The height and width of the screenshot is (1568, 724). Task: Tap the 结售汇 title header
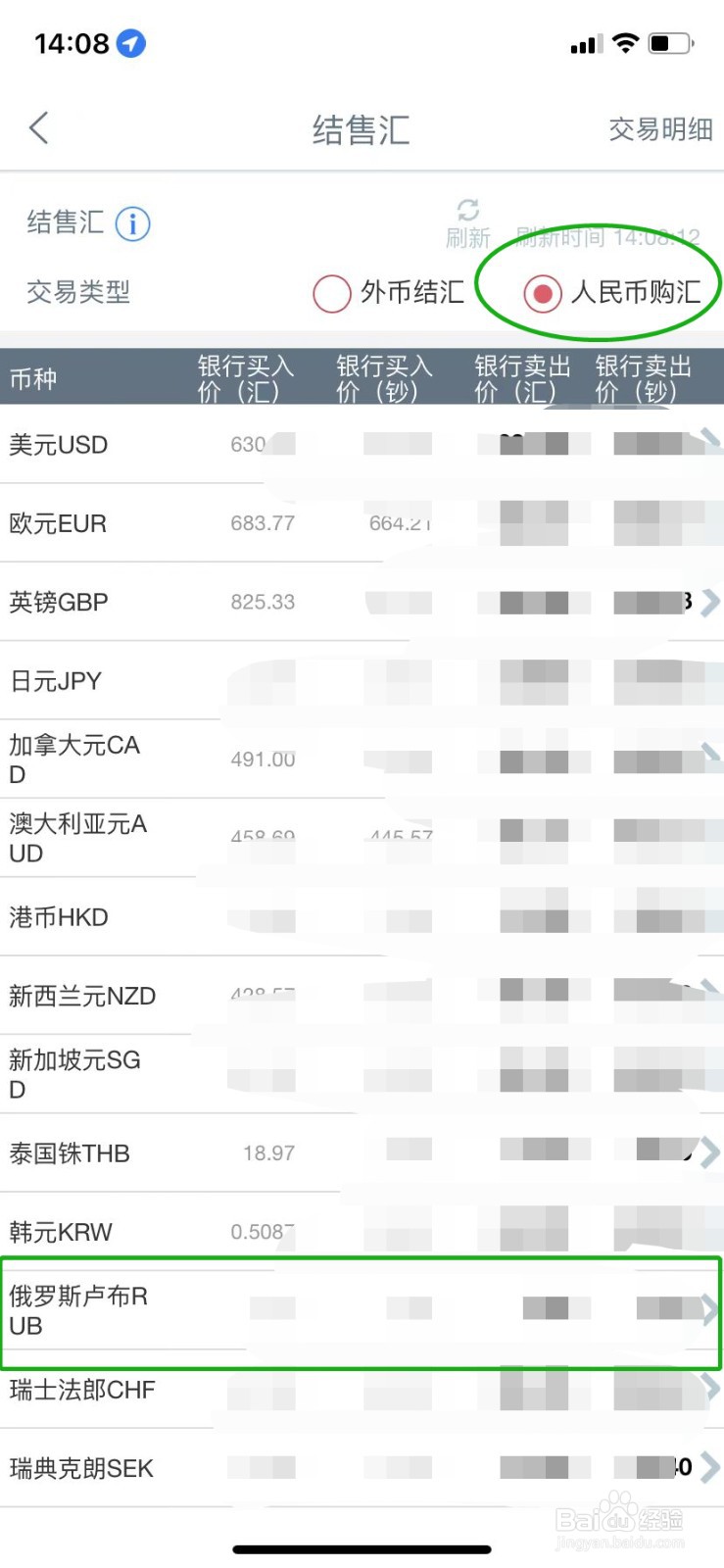[361, 128]
